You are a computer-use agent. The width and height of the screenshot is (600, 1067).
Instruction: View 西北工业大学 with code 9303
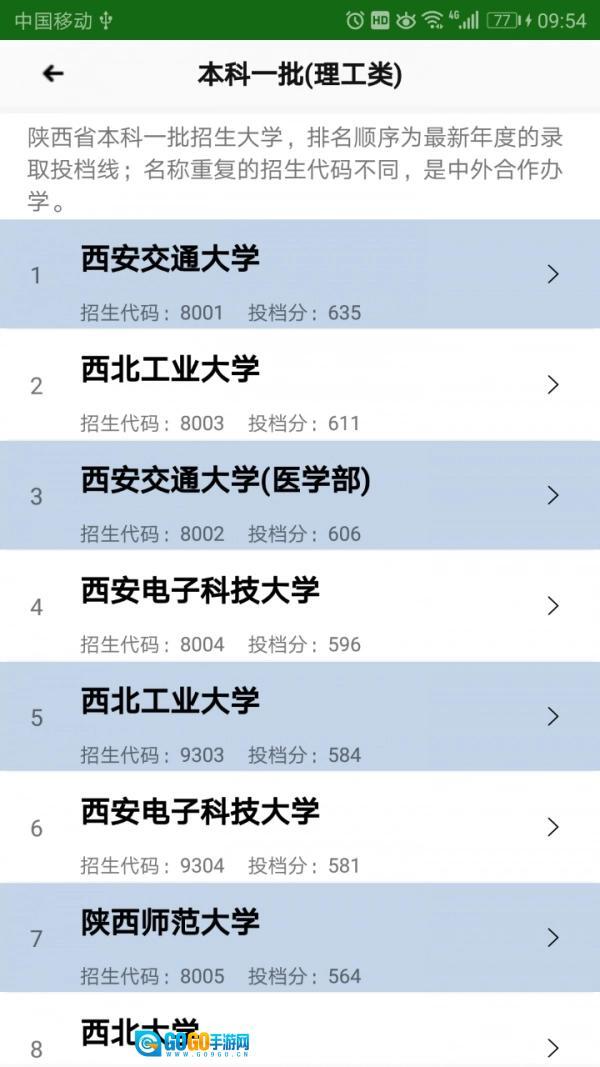click(300, 717)
